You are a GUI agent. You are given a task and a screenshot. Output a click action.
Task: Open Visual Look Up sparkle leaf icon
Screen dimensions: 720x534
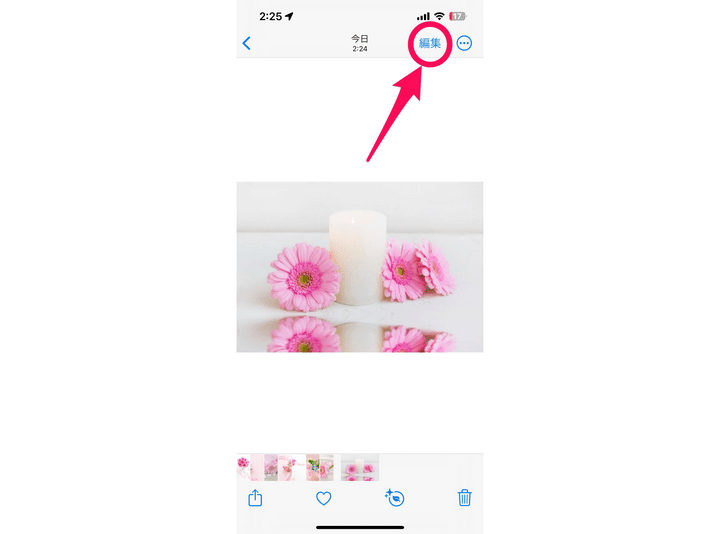coord(394,498)
